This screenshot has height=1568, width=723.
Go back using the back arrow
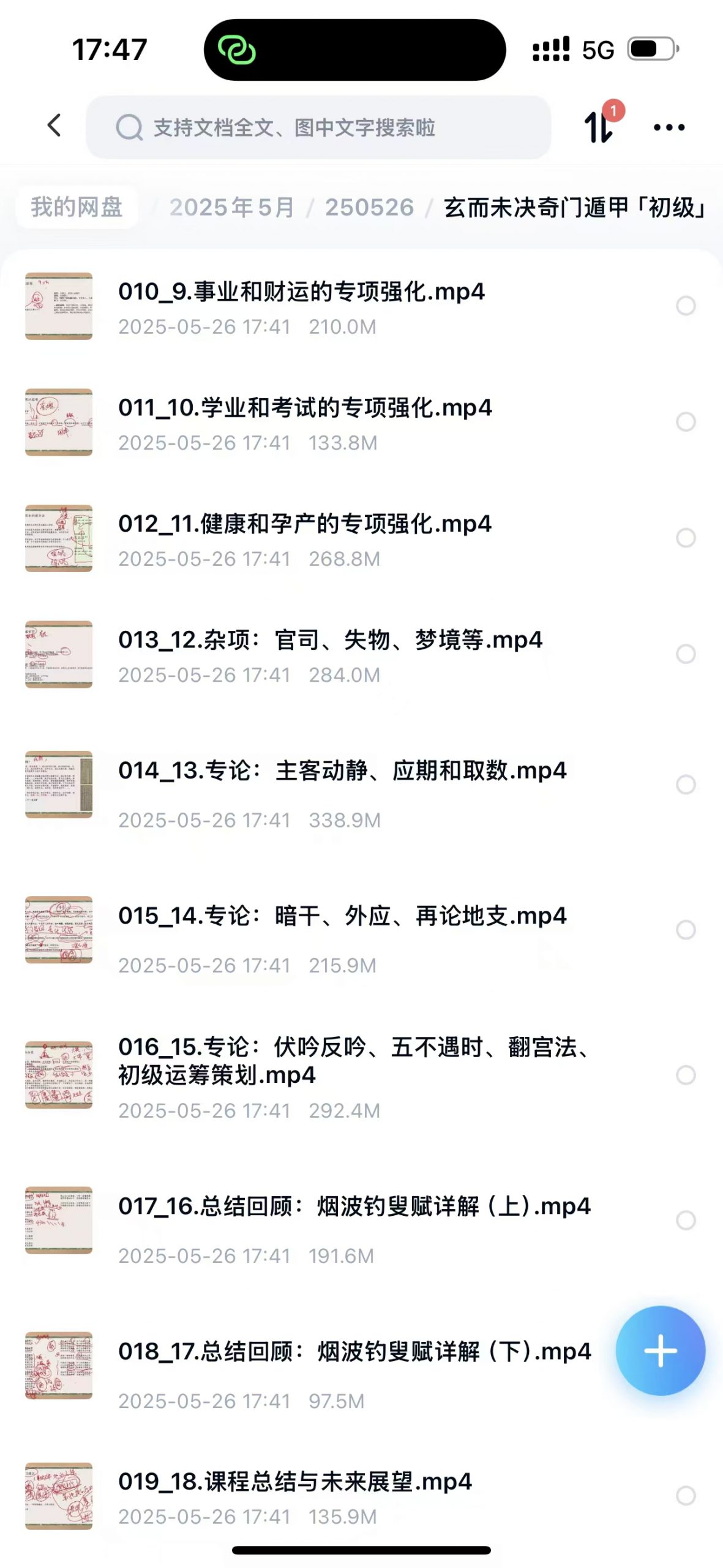coord(54,126)
